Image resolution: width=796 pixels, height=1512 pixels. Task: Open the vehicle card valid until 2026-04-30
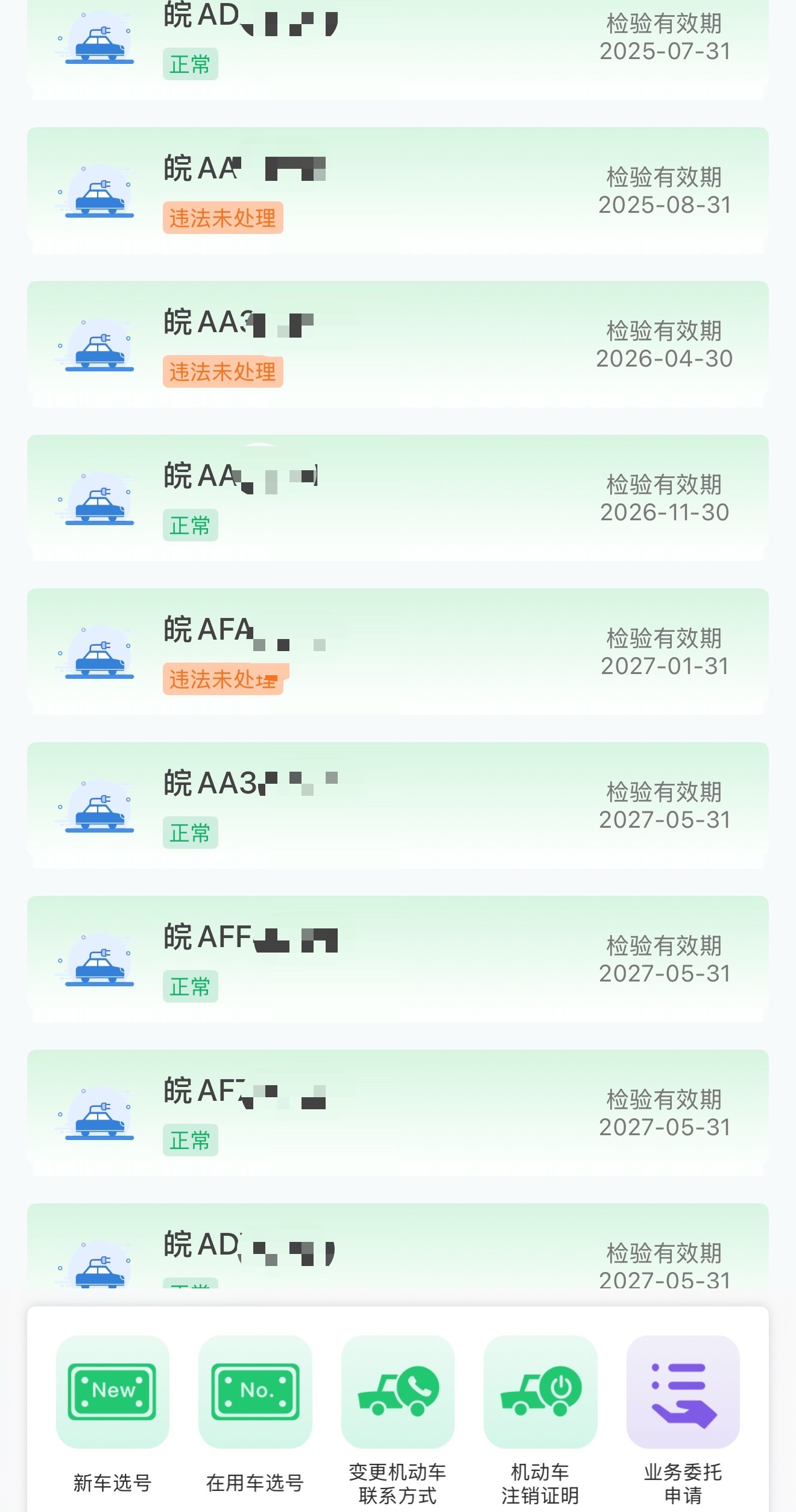pos(398,344)
